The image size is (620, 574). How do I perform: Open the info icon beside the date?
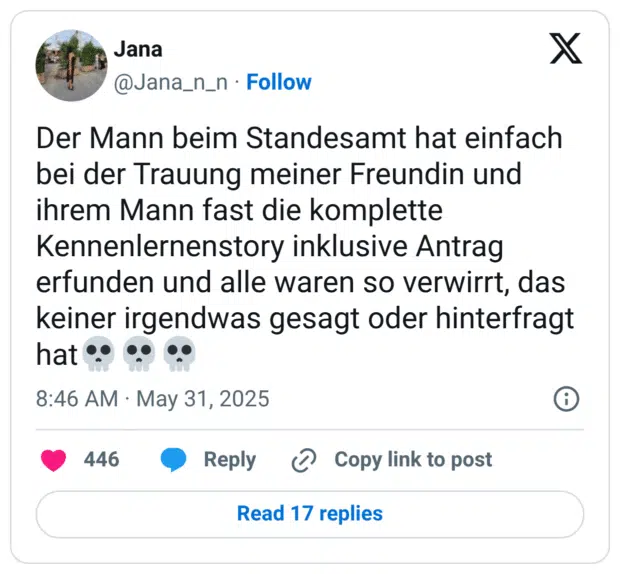(x=566, y=399)
